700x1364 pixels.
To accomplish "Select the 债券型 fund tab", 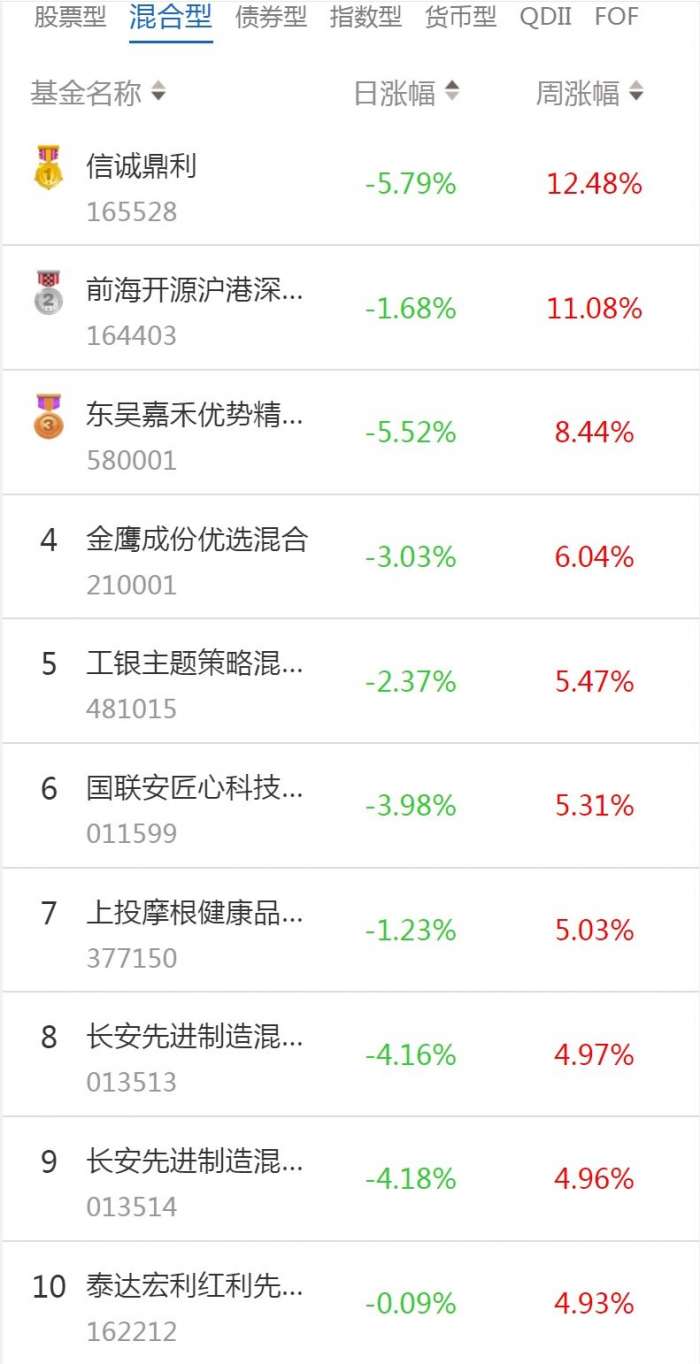I will (x=271, y=18).
